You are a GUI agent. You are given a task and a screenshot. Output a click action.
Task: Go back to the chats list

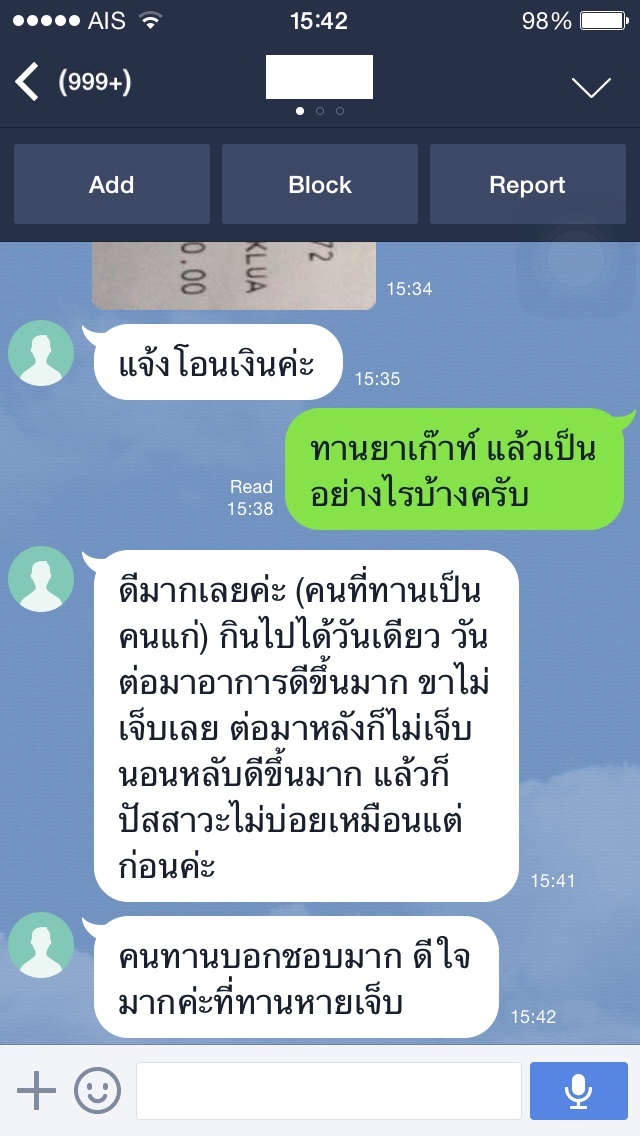(28, 82)
